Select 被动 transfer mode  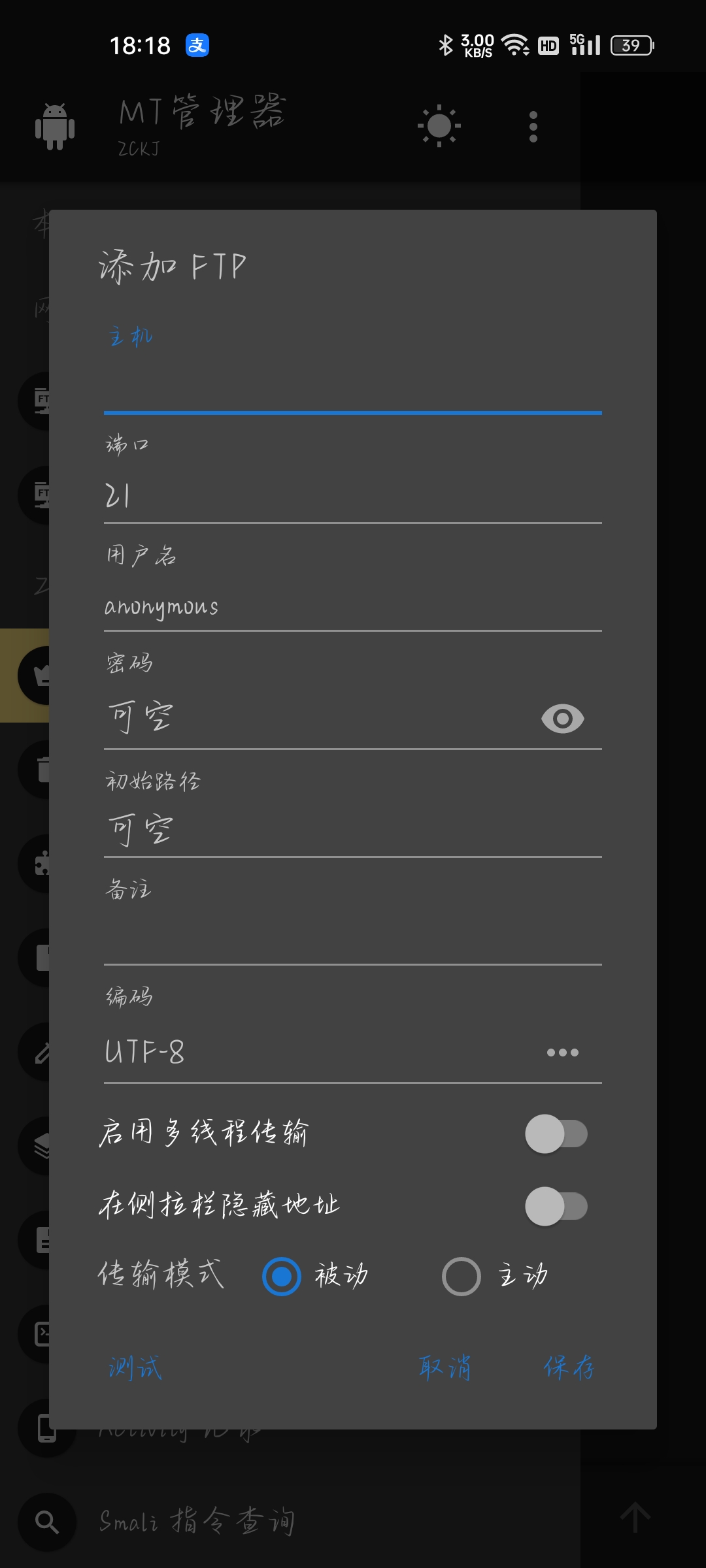[x=282, y=1276]
